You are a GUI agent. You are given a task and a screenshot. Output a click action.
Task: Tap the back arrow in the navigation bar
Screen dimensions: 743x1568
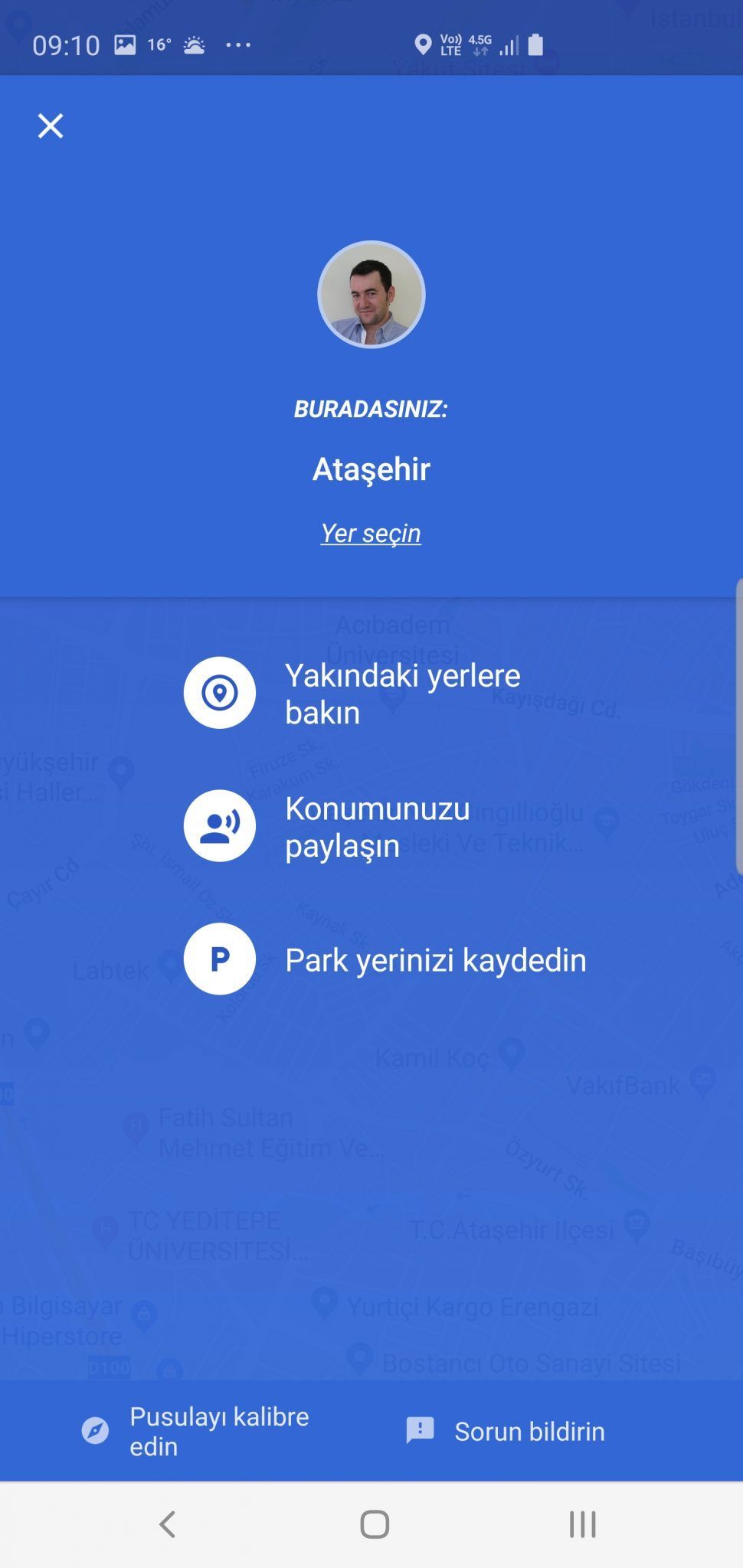tap(167, 1524)
